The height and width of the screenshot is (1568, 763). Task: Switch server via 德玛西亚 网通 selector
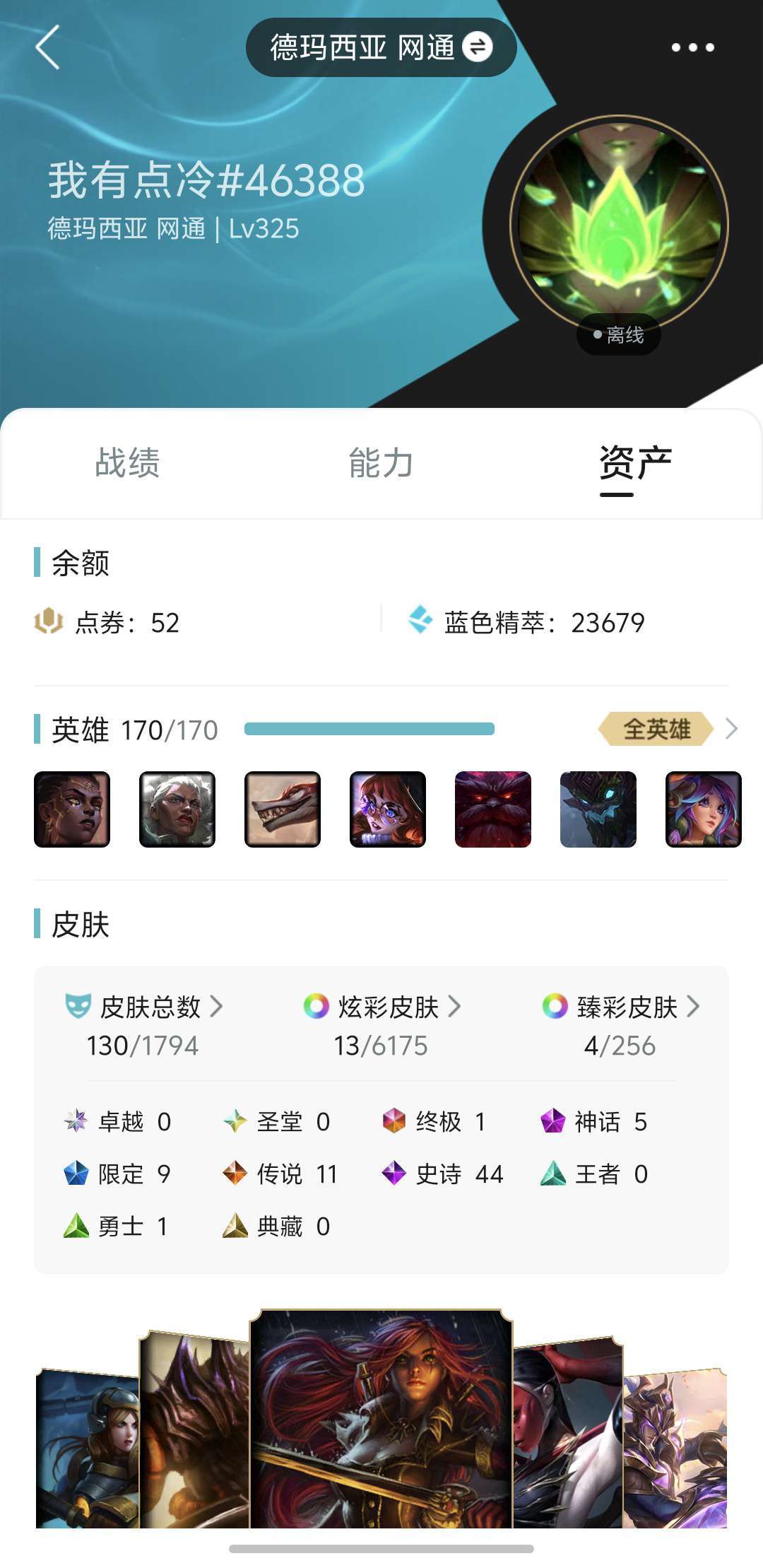[x=381, y=47]
